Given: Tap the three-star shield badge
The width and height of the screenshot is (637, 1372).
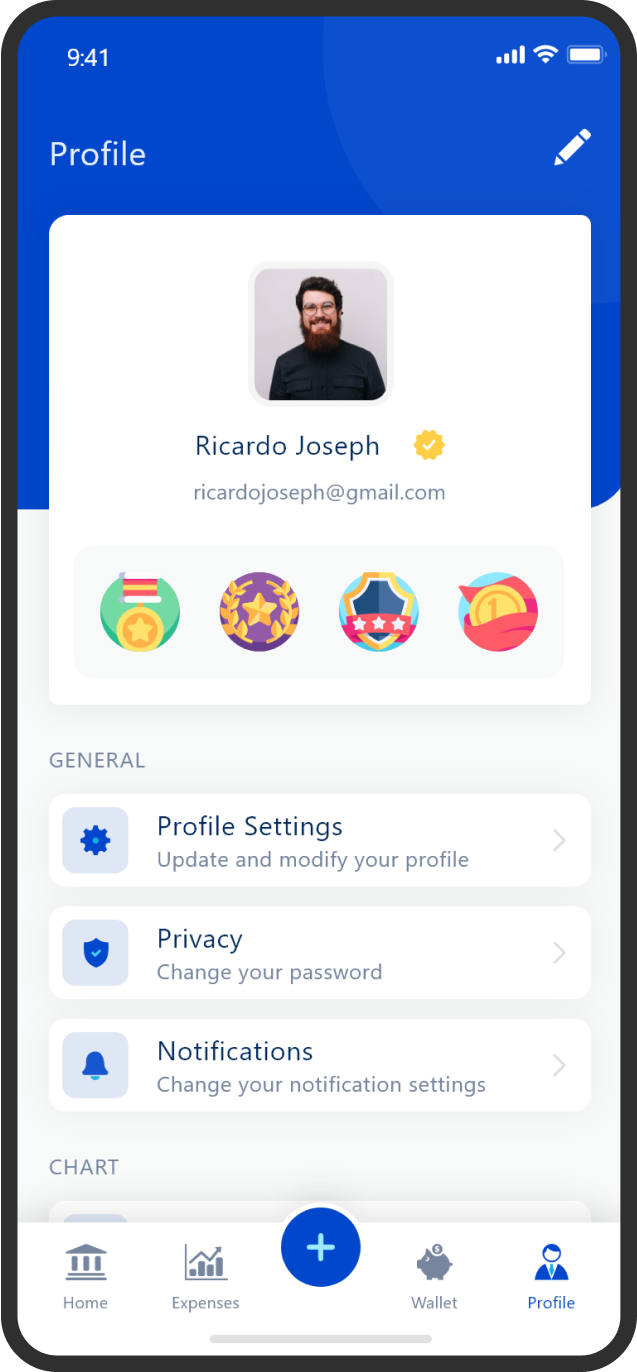Looking at the screenshot, I should [379, 612].
